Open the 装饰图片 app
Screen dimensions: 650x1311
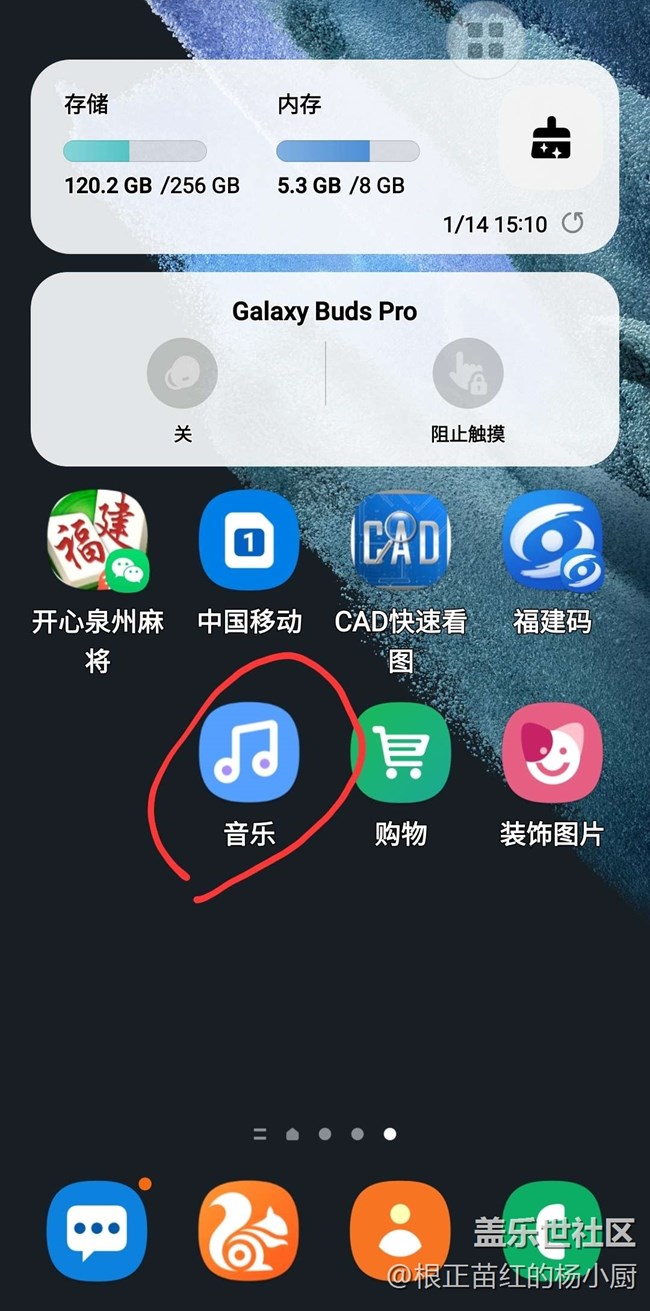tap(551, 753)
